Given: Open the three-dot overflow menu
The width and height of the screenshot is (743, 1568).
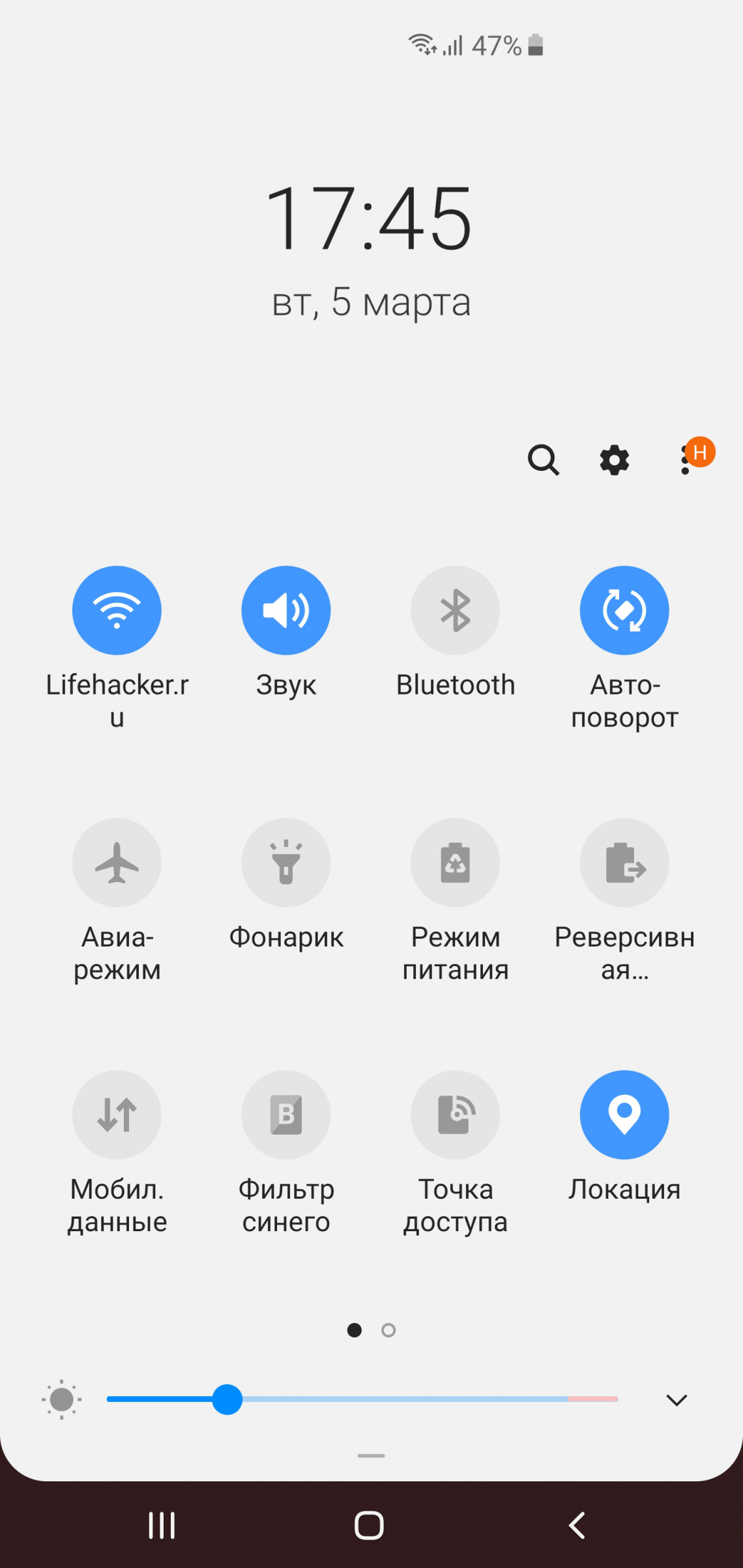Looking at the screenshot, I should 686,461.
